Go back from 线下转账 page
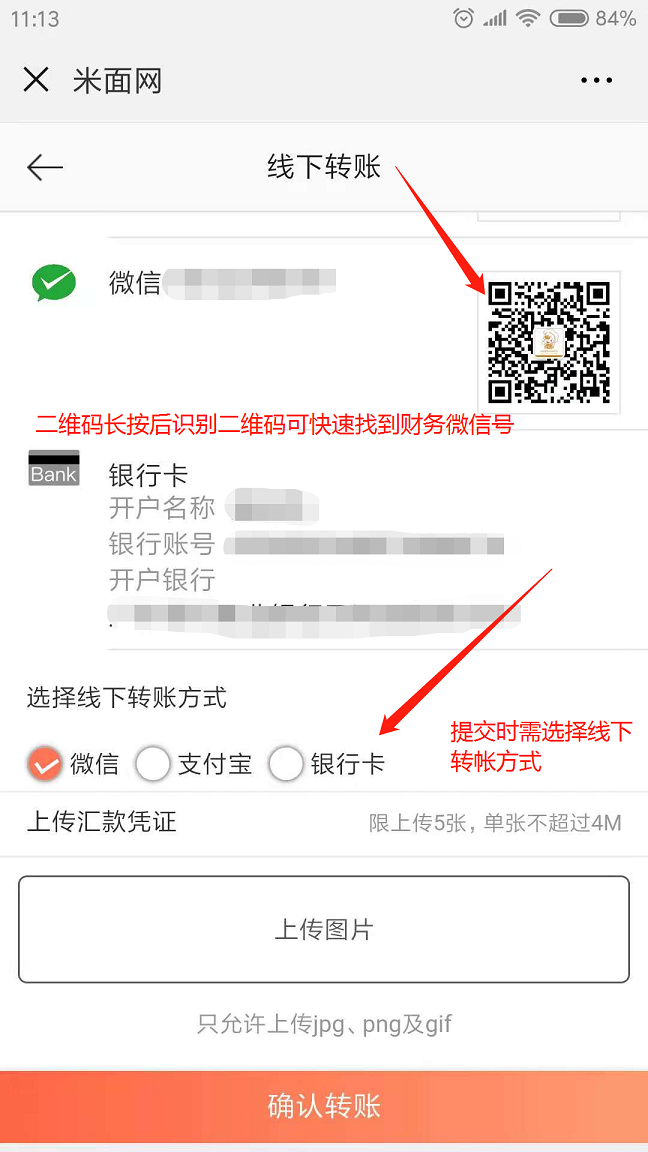This screenshot has width=648, height=1152. point(45,168)
